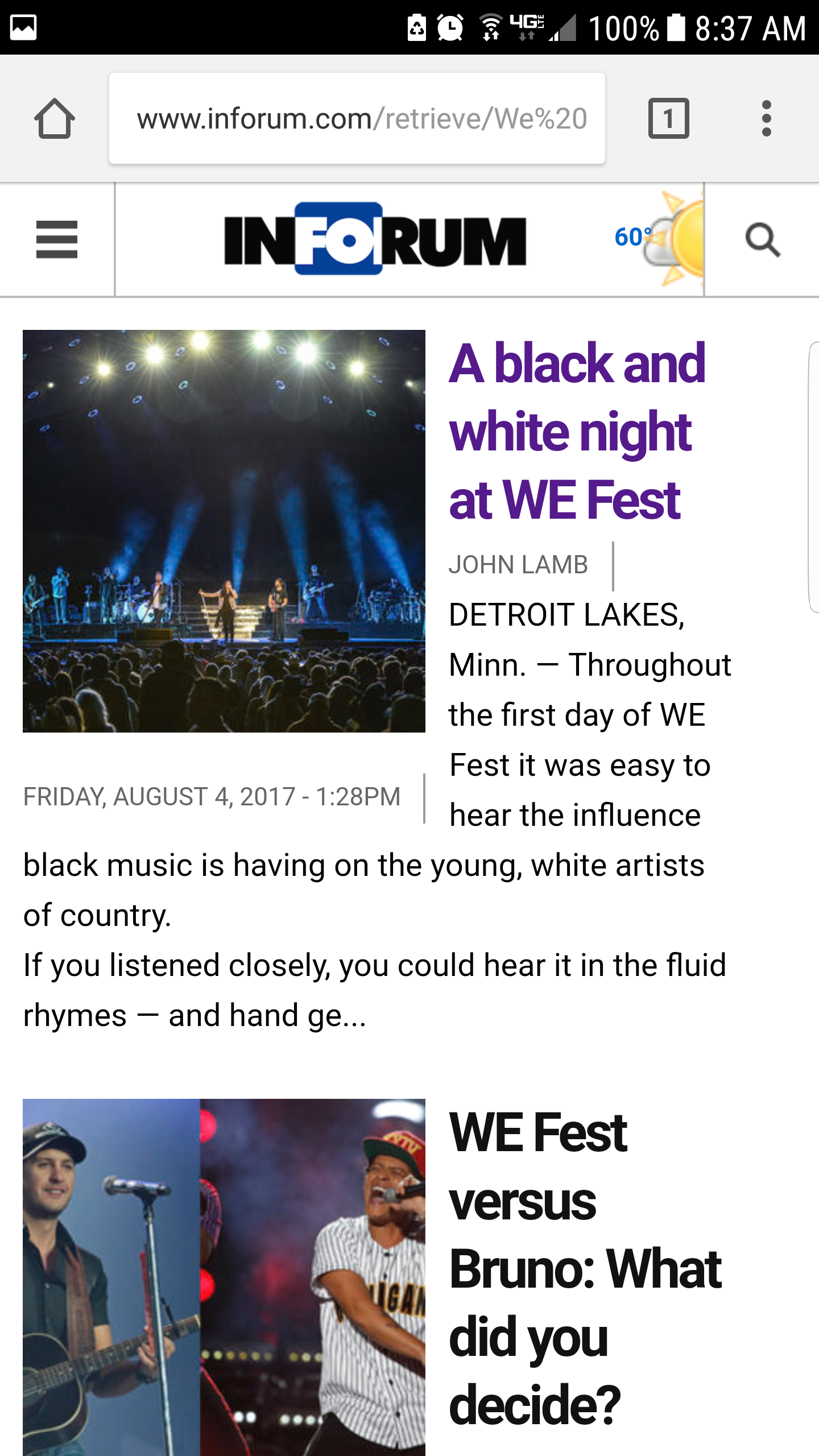Open the browser tab switcher

(668, 119)
